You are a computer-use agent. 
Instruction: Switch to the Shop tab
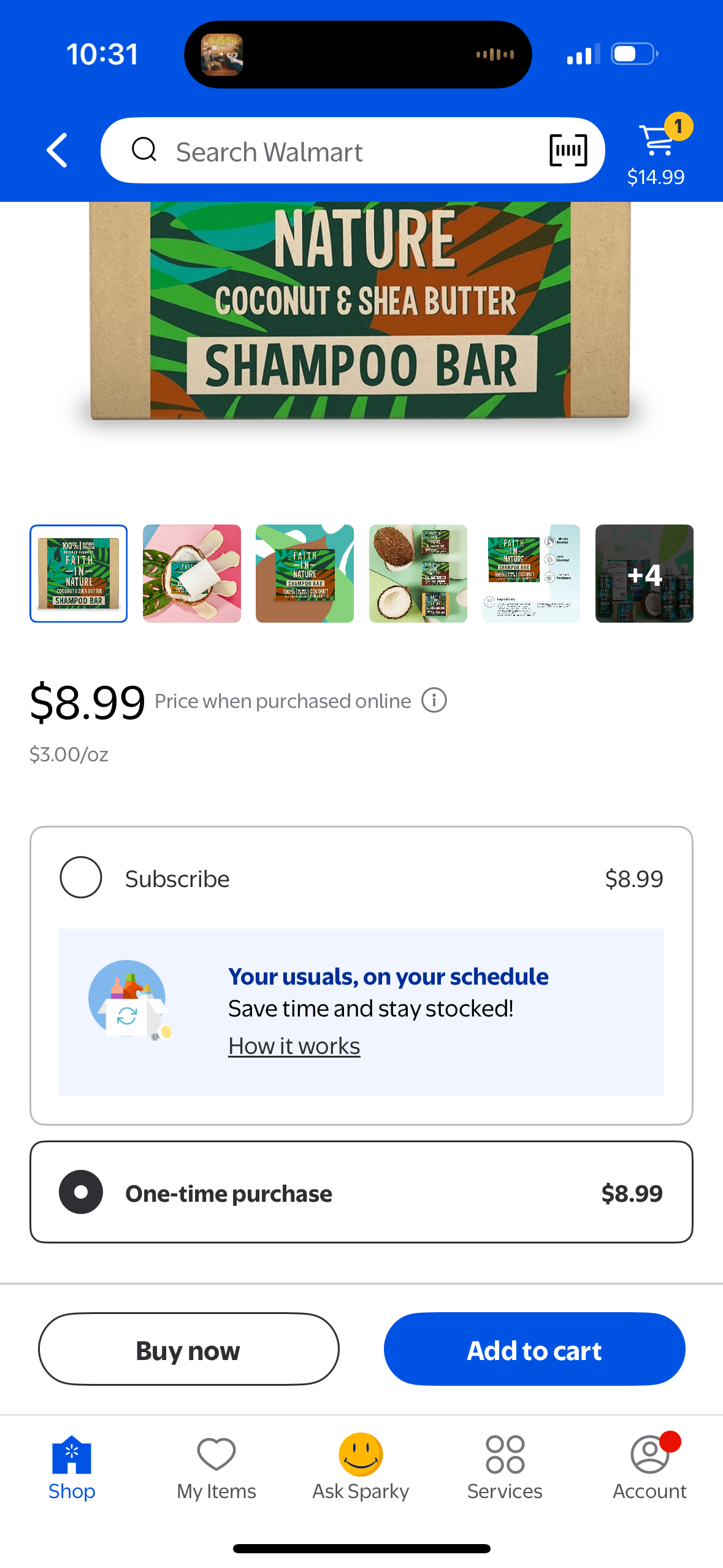72,1467
